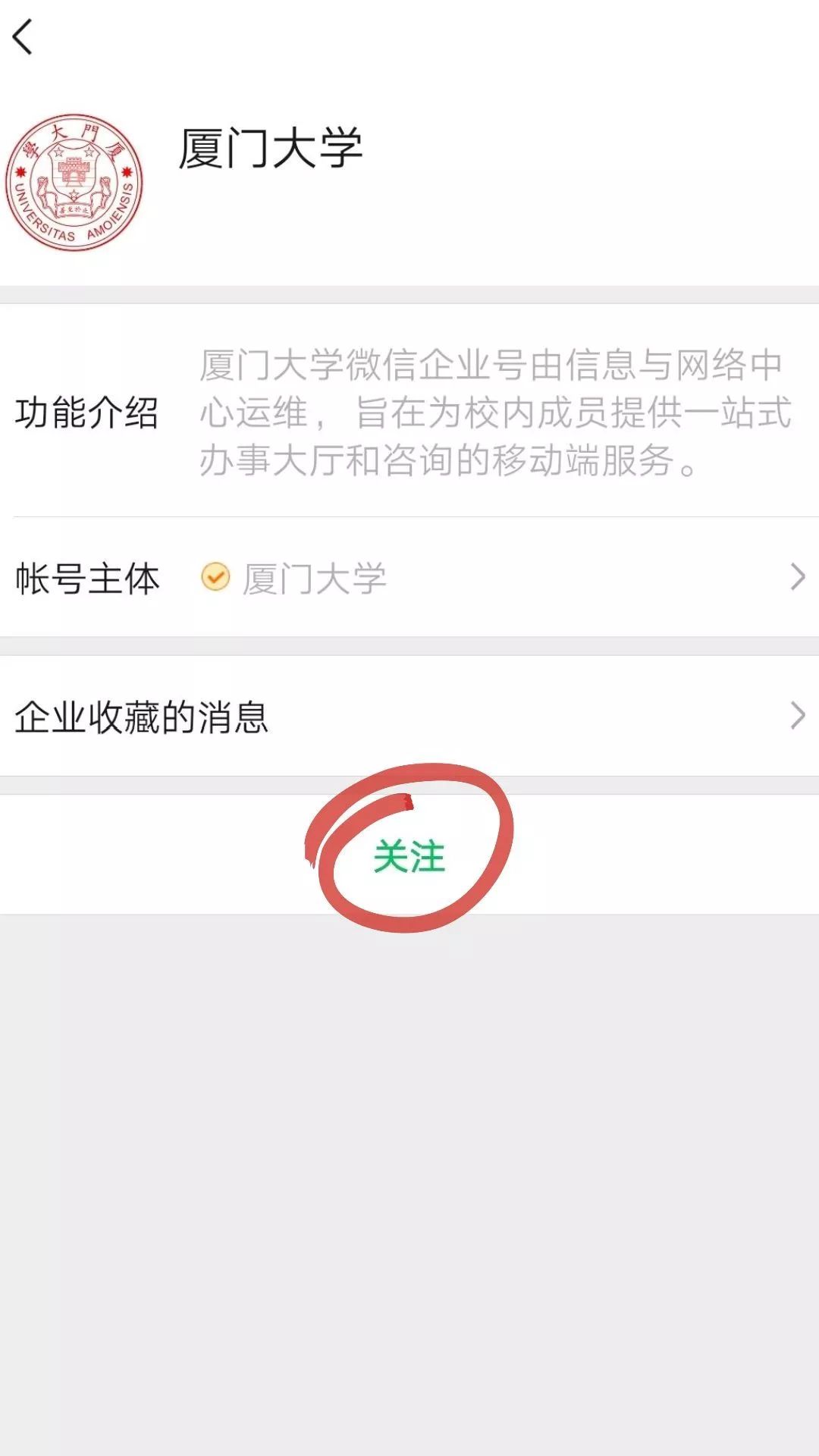Open the 帐号主体 厦门大学 row
Screen dimensions: 819x1456
click(409, 578)
